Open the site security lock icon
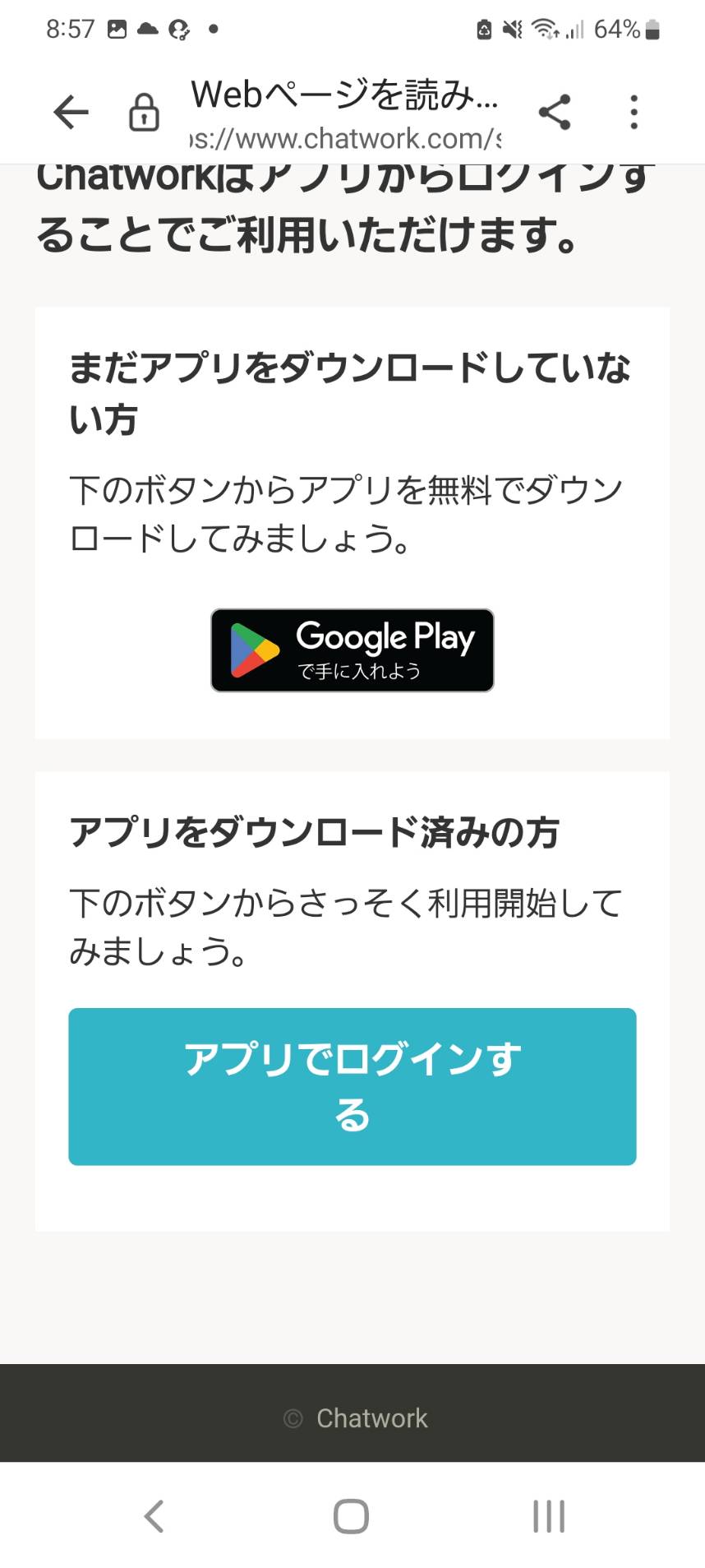Image resolution: width=705 pixels, height=1568 pixels. point(144,112)
